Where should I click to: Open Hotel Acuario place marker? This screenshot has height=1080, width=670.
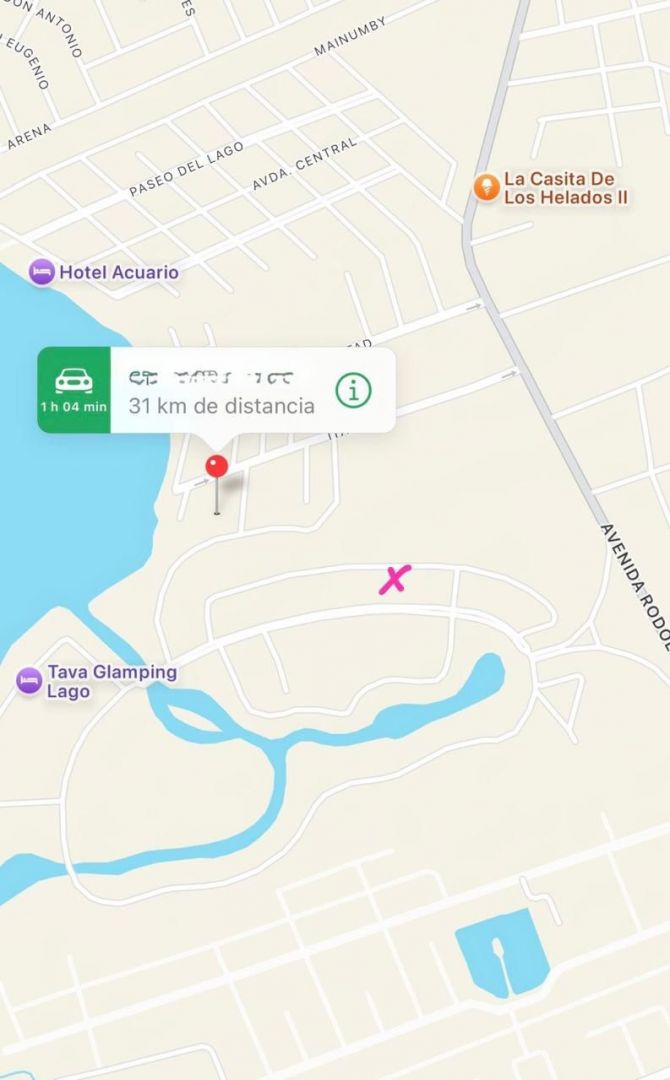pyautogui.click(x=41, y=272)
